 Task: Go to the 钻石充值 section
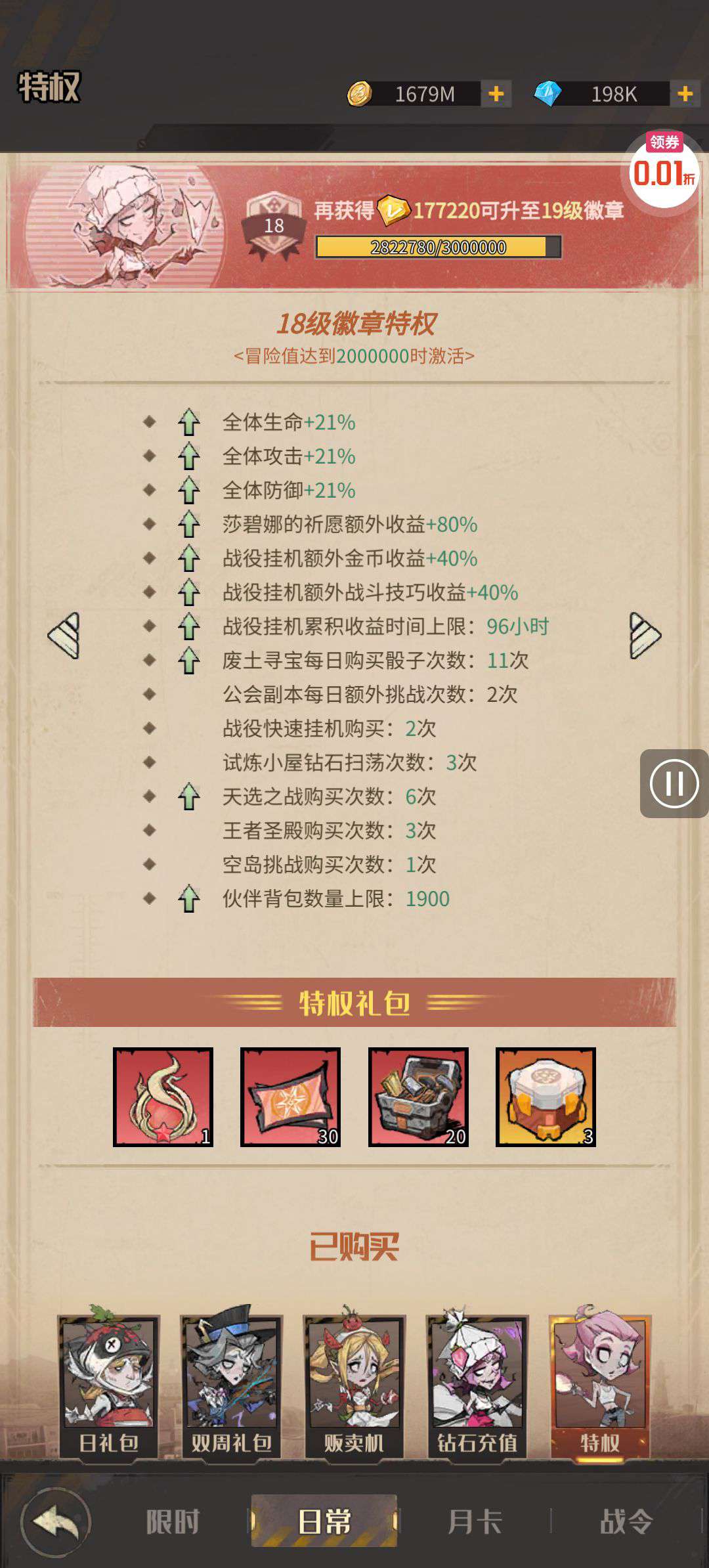(x=477, y=1385)
